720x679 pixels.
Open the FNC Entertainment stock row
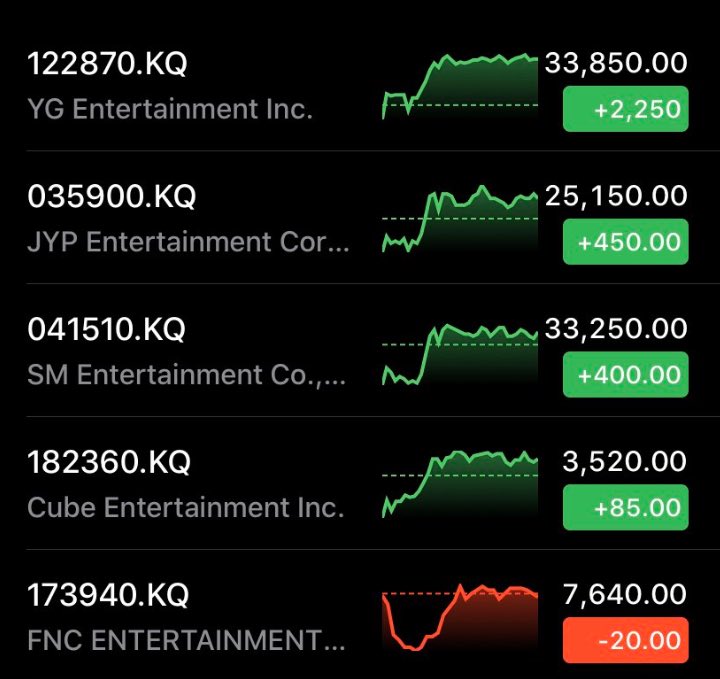[x=190, y=617]
